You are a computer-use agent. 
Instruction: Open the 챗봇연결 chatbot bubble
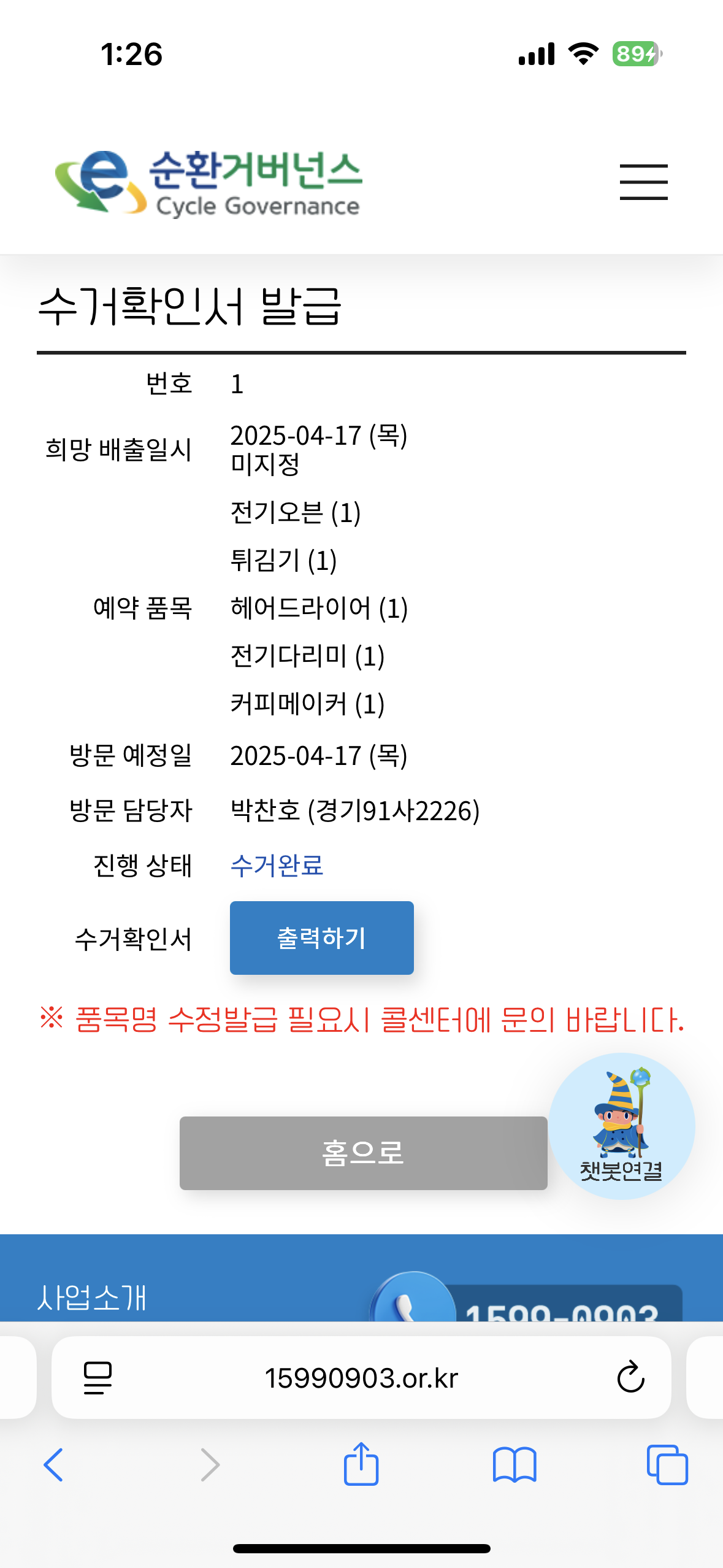621,1126
